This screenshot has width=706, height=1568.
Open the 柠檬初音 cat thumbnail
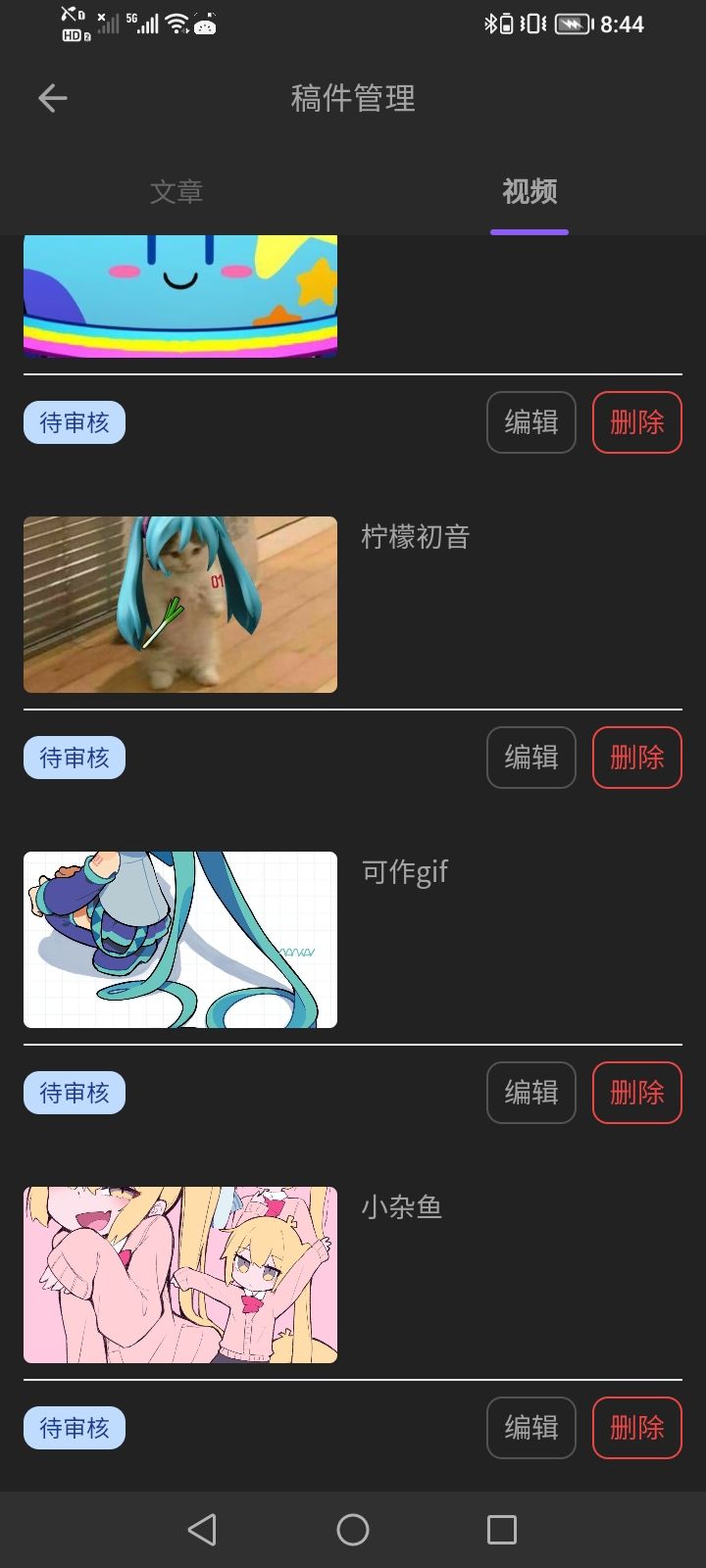(179, 605)
